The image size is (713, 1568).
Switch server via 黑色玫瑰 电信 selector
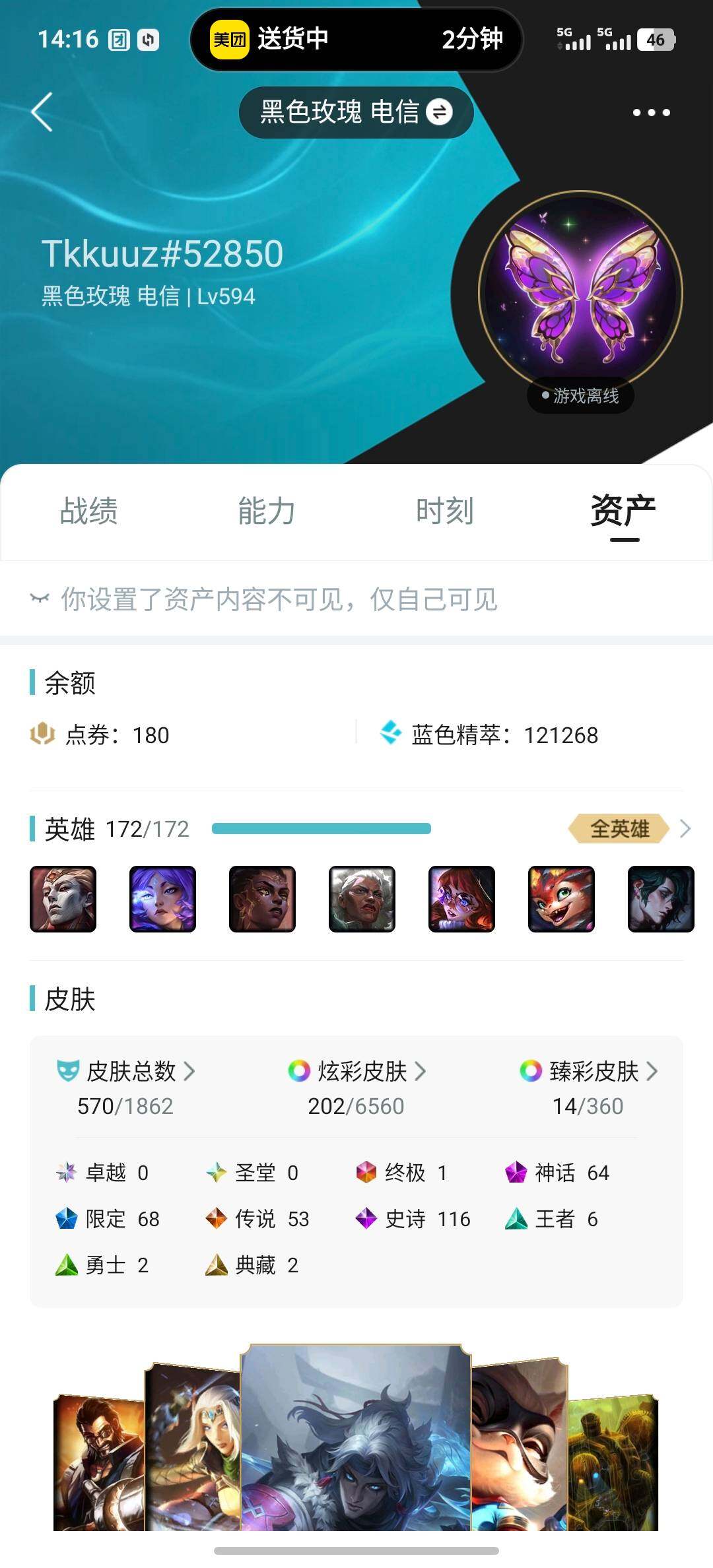pos(356,112)
